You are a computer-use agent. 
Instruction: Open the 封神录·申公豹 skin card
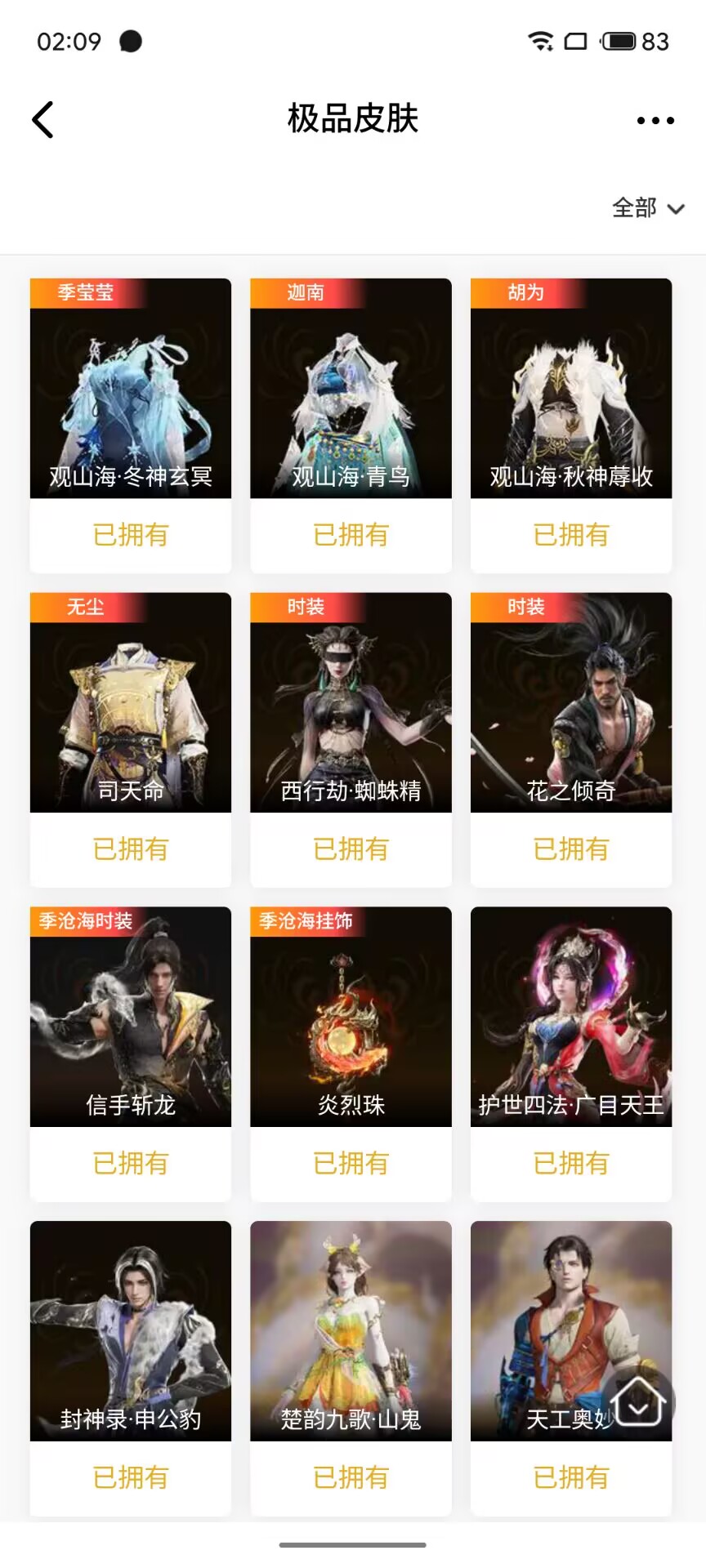[131, 1331]
